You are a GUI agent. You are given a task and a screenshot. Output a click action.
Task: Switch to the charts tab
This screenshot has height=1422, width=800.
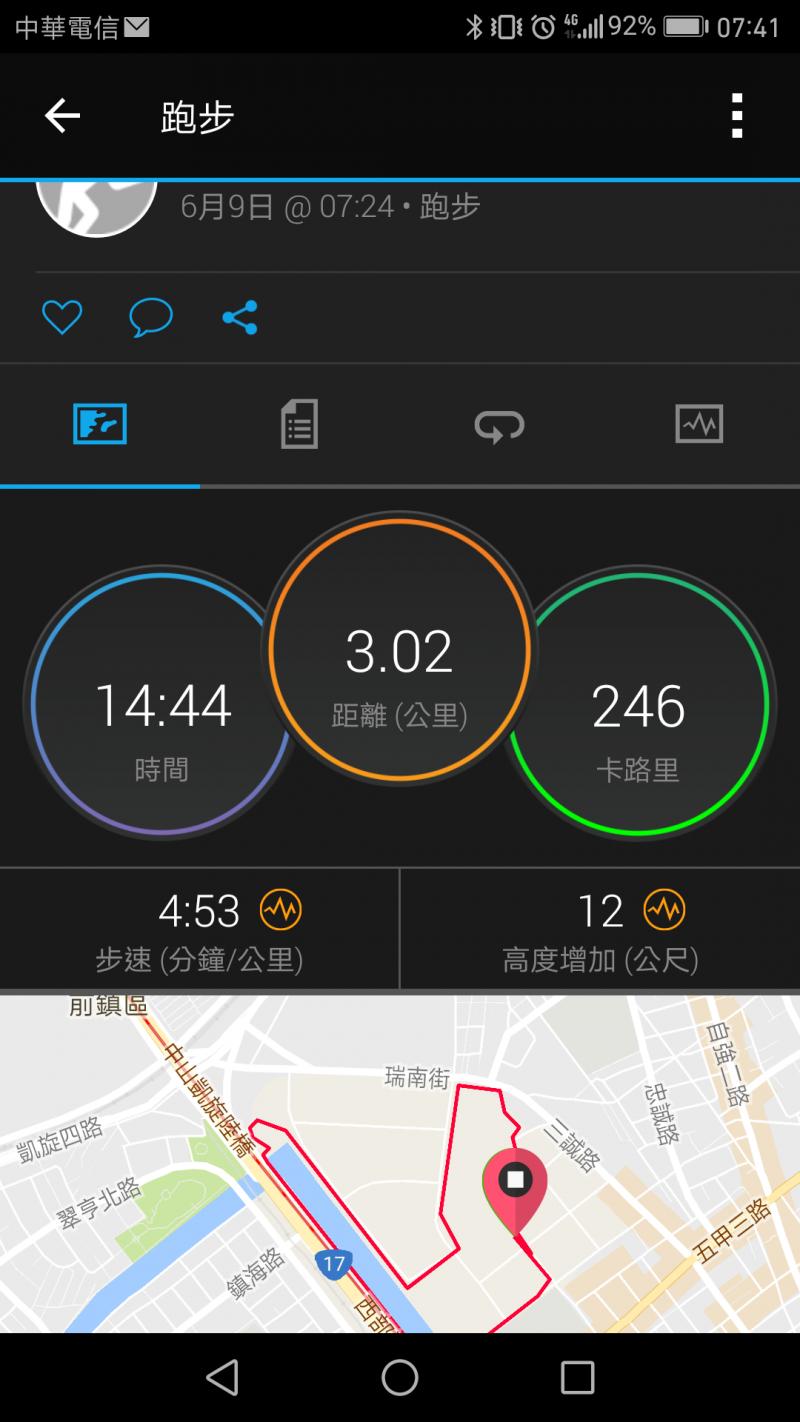[699, 425]
